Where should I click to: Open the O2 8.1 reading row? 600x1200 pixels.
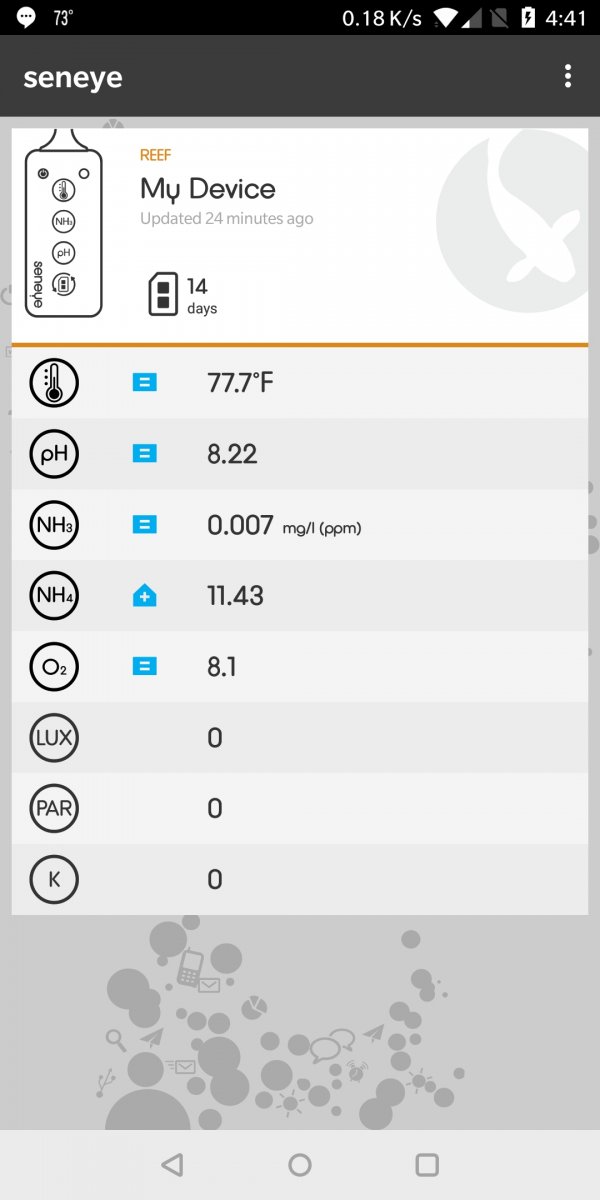[x=300, y=667]
